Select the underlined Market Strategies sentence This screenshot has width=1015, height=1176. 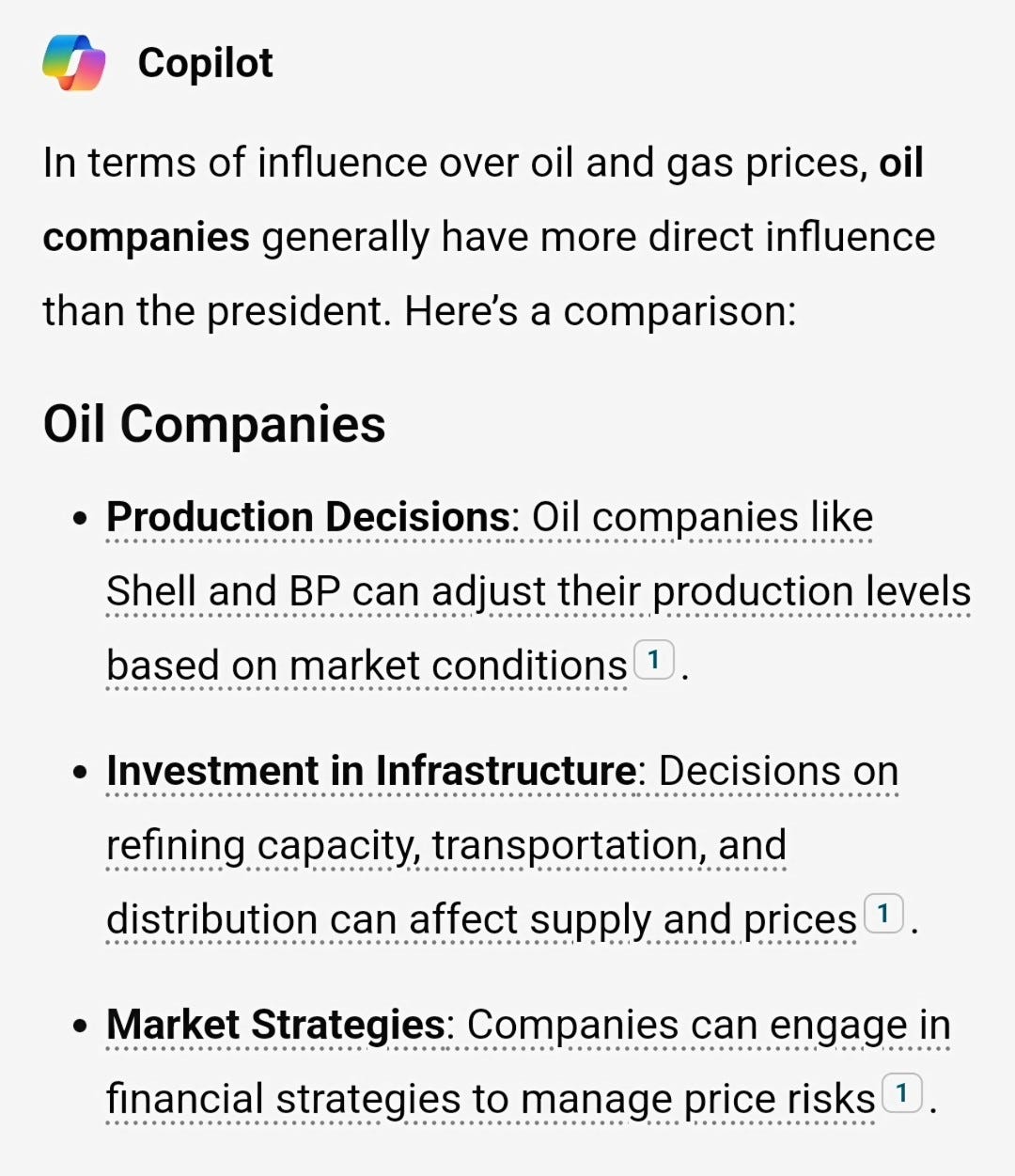pyautogui.click(x=491, y=1098)
